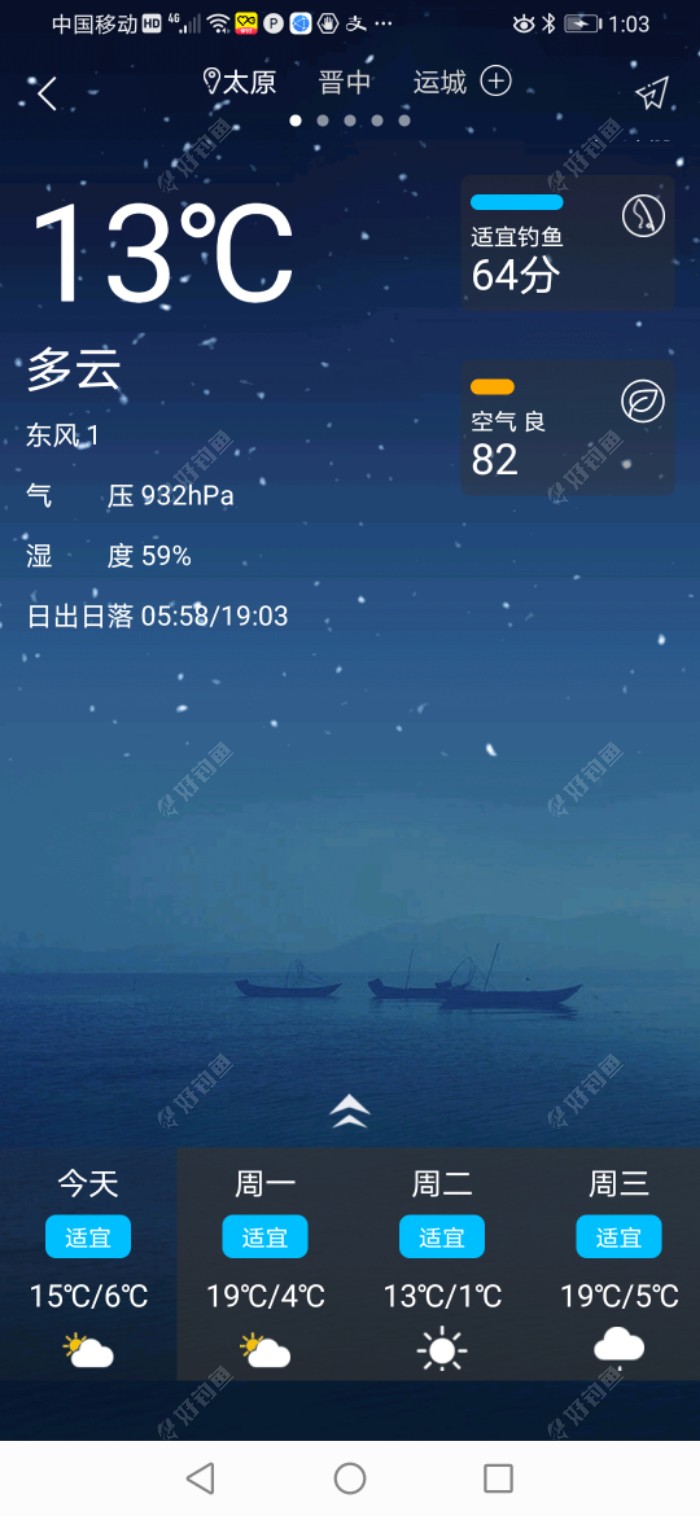Switch to the 晋中 city tab
This screenshot has width=700, height=1516.
[x=345, y=82]
